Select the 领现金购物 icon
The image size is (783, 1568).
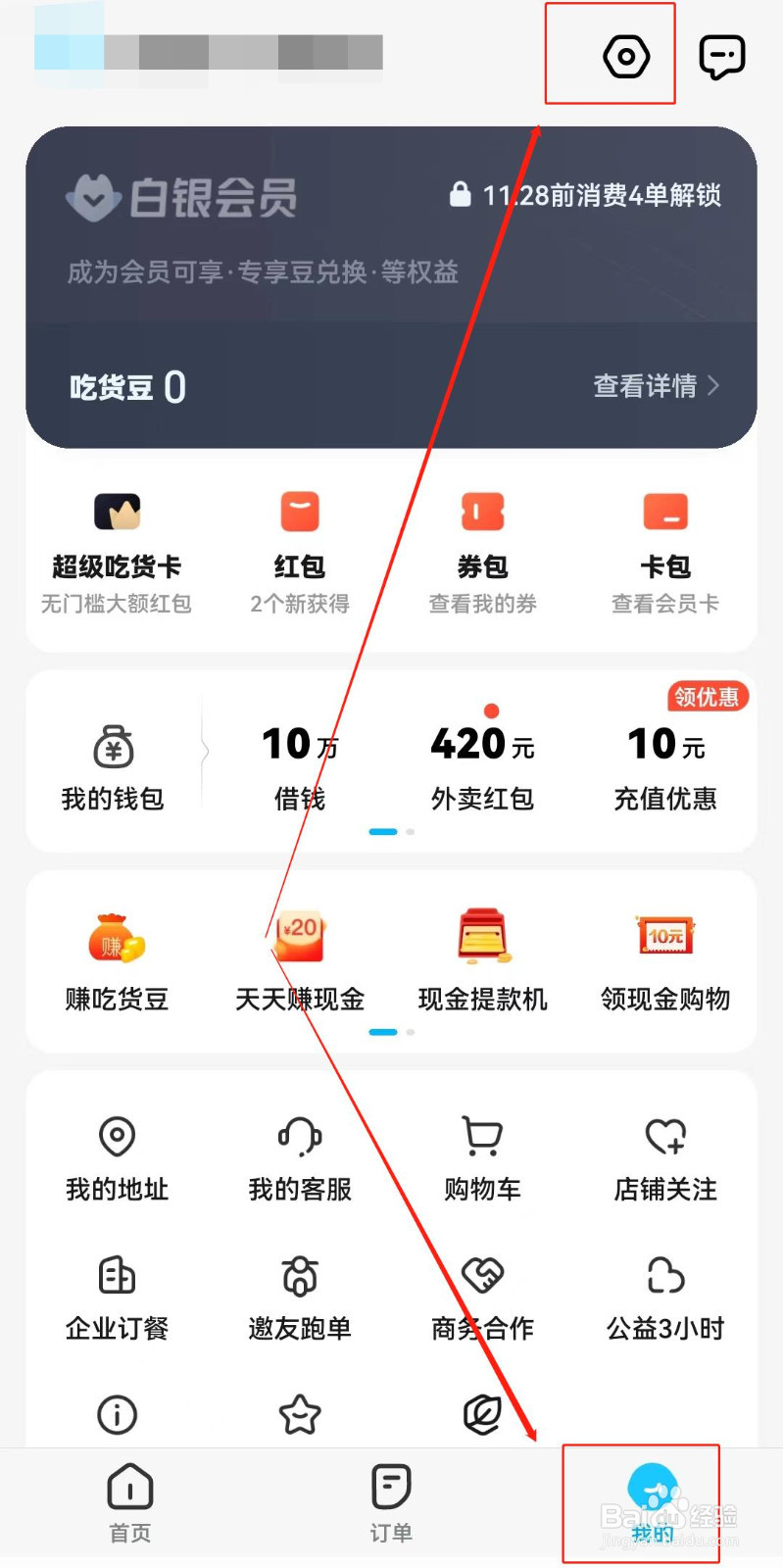click(x=665, y=938)
